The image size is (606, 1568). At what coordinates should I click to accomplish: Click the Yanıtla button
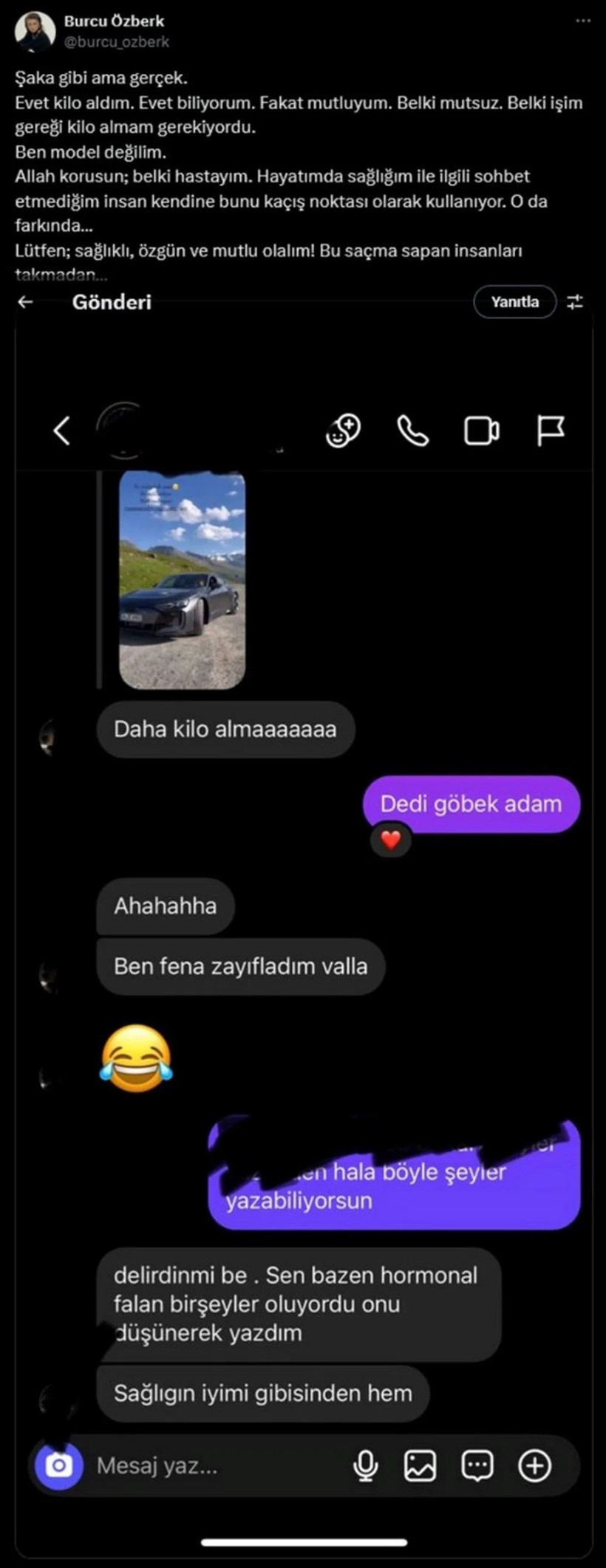[515, 301]
